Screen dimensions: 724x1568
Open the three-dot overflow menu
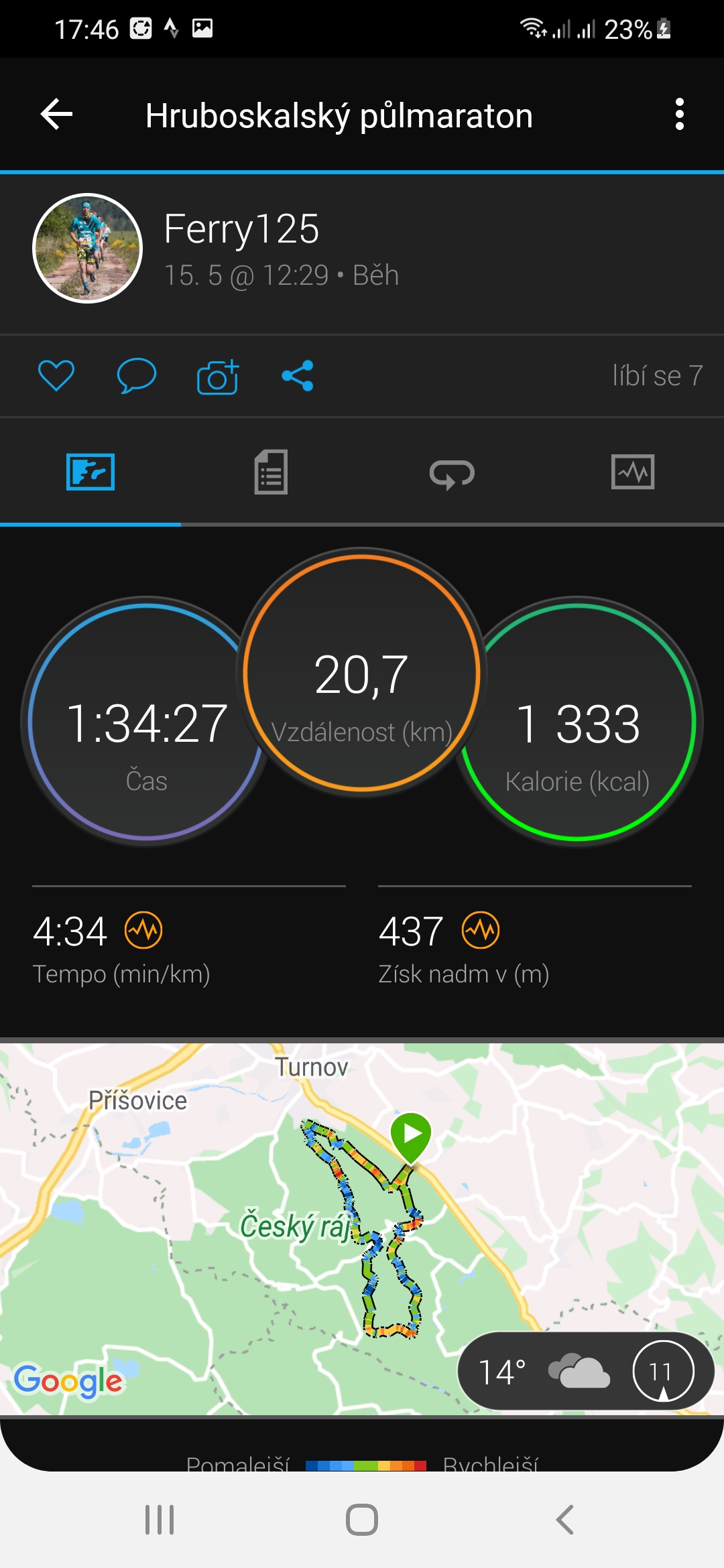click(680, 115)
